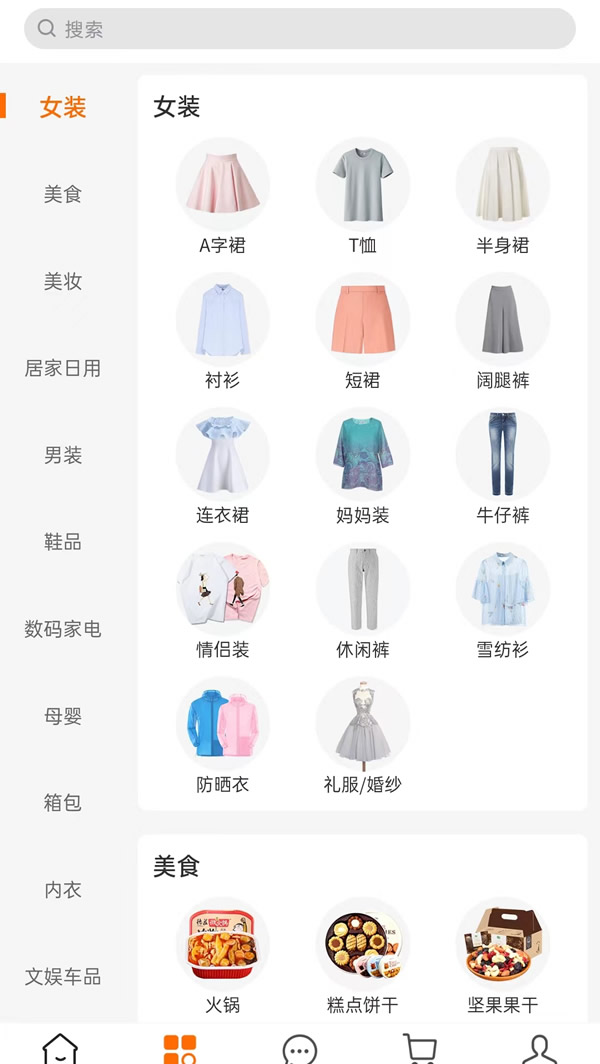600x1064 pixels.
Task: View 防晒衣 products
Action: pyautogui.click(x=222, y=735)
